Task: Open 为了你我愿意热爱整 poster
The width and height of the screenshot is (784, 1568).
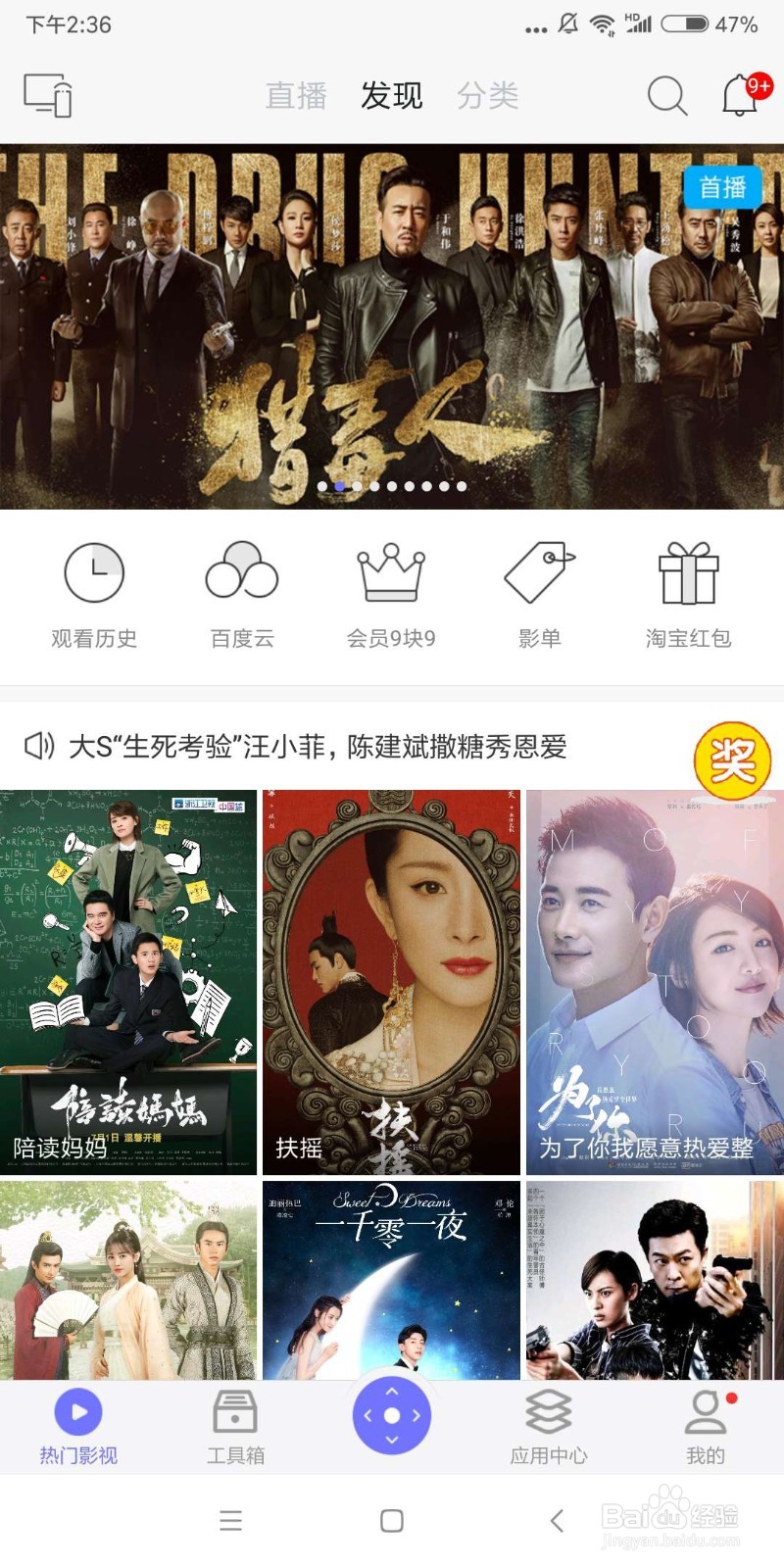Action: (655, 982)
